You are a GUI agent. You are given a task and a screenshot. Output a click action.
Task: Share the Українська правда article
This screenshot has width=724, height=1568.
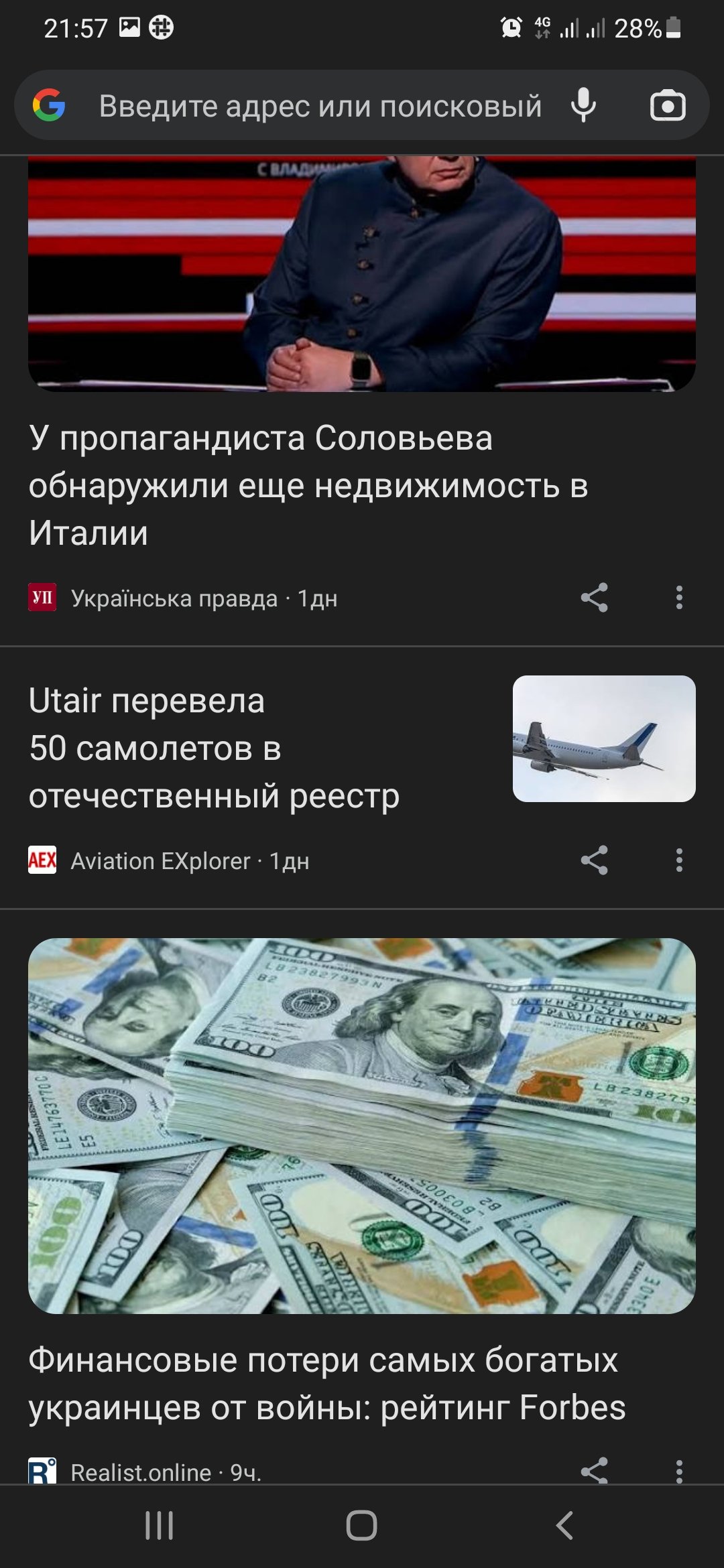[x=594, y=597]
